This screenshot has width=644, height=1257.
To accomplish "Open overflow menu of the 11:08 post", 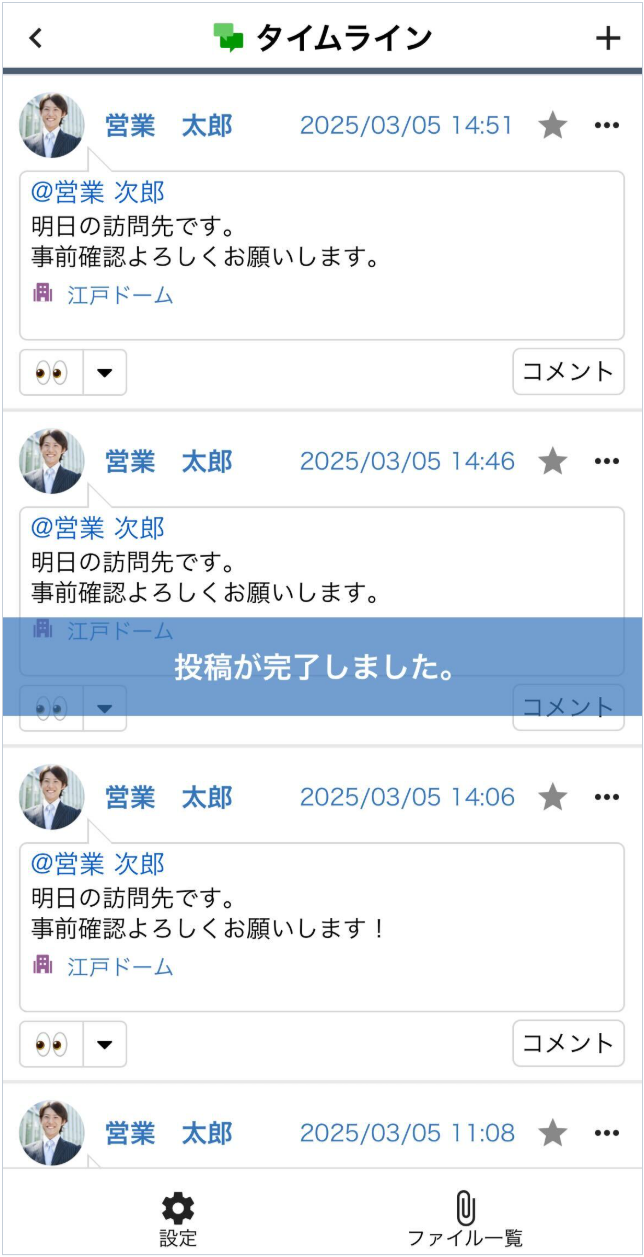I will (x=607, y=1133).
